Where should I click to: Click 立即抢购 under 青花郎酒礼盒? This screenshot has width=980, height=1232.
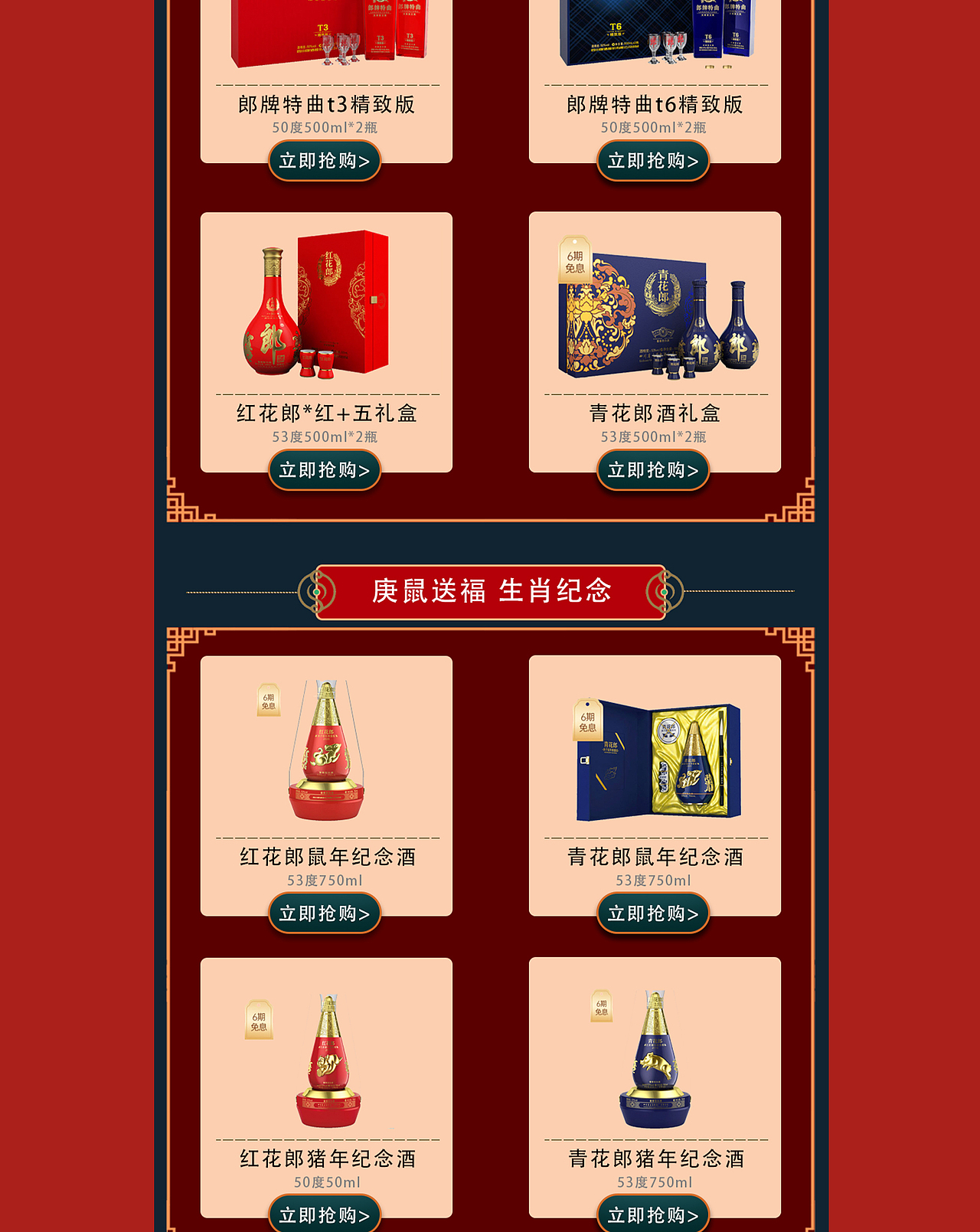(653, 471)
